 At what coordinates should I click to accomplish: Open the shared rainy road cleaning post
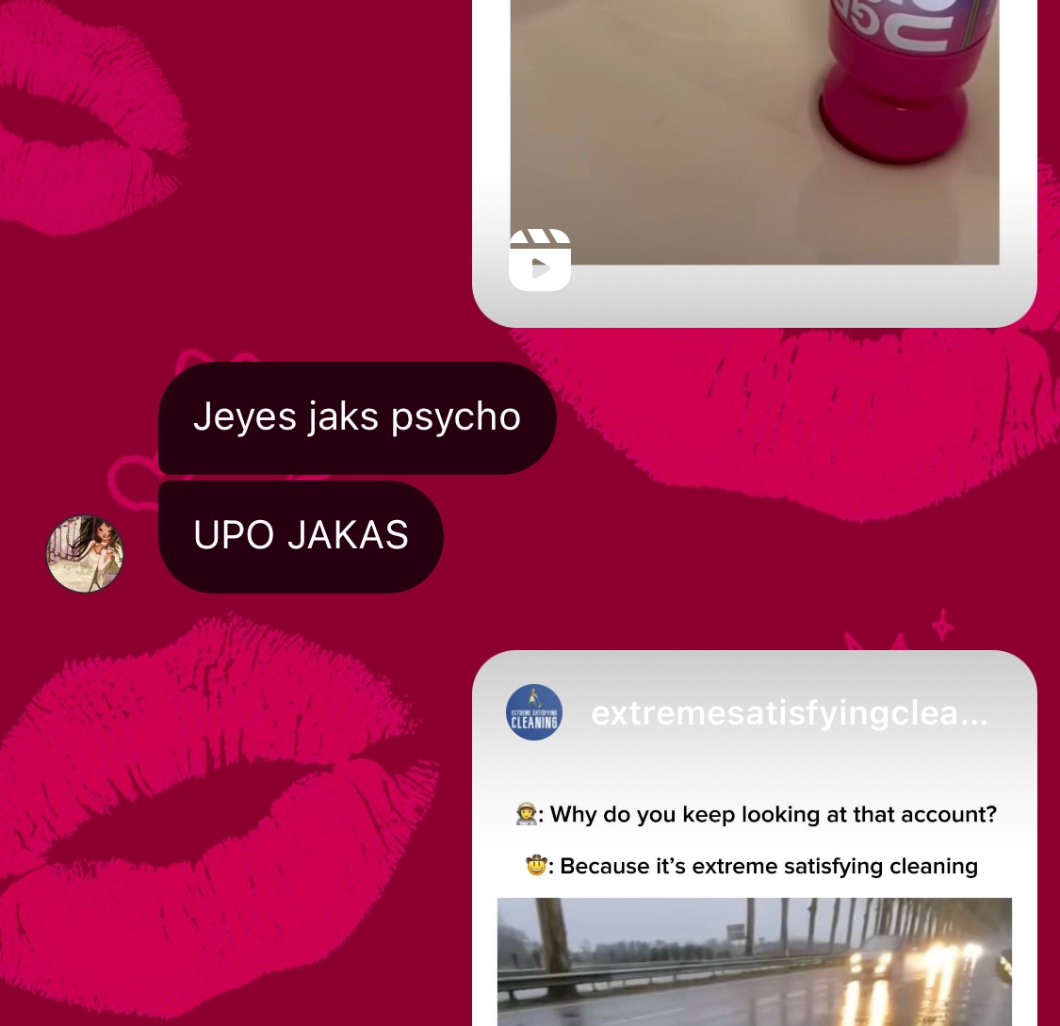tap(754, 958)
